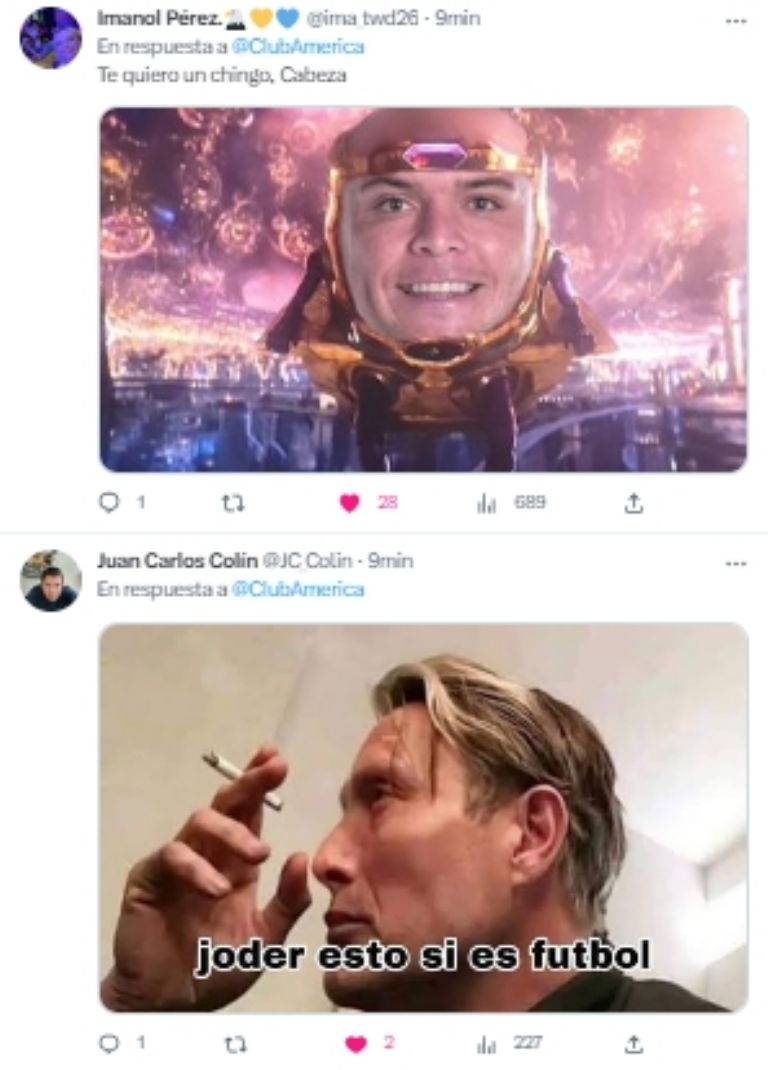Reply to Imanol Pérez's tweet
768x1070 pixels.
110,503
